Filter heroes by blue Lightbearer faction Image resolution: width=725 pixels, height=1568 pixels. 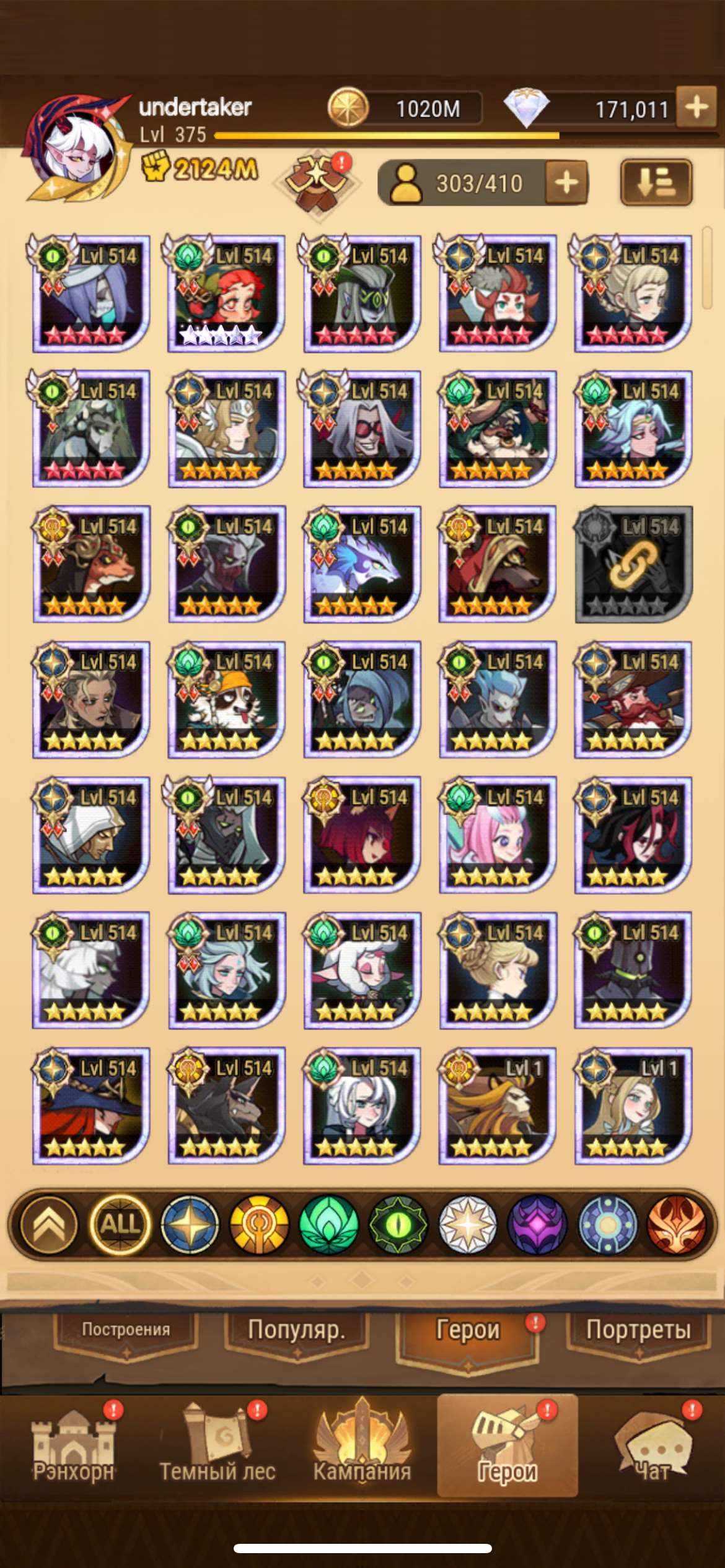tap(190, 1224)
